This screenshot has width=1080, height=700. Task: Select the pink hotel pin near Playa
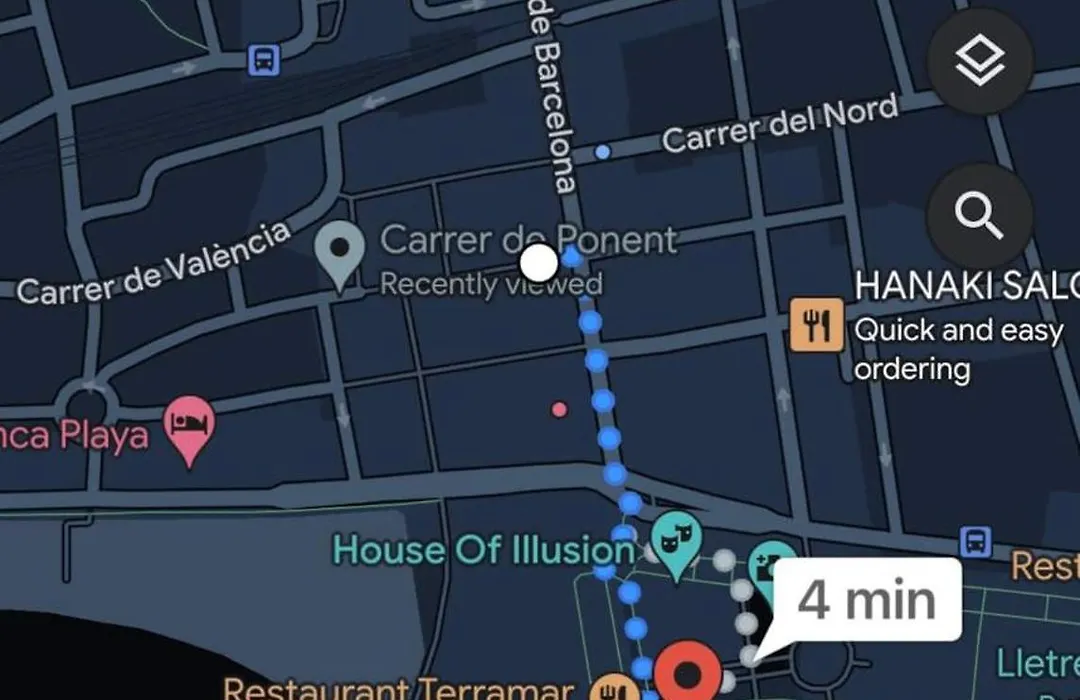point(190,428)
